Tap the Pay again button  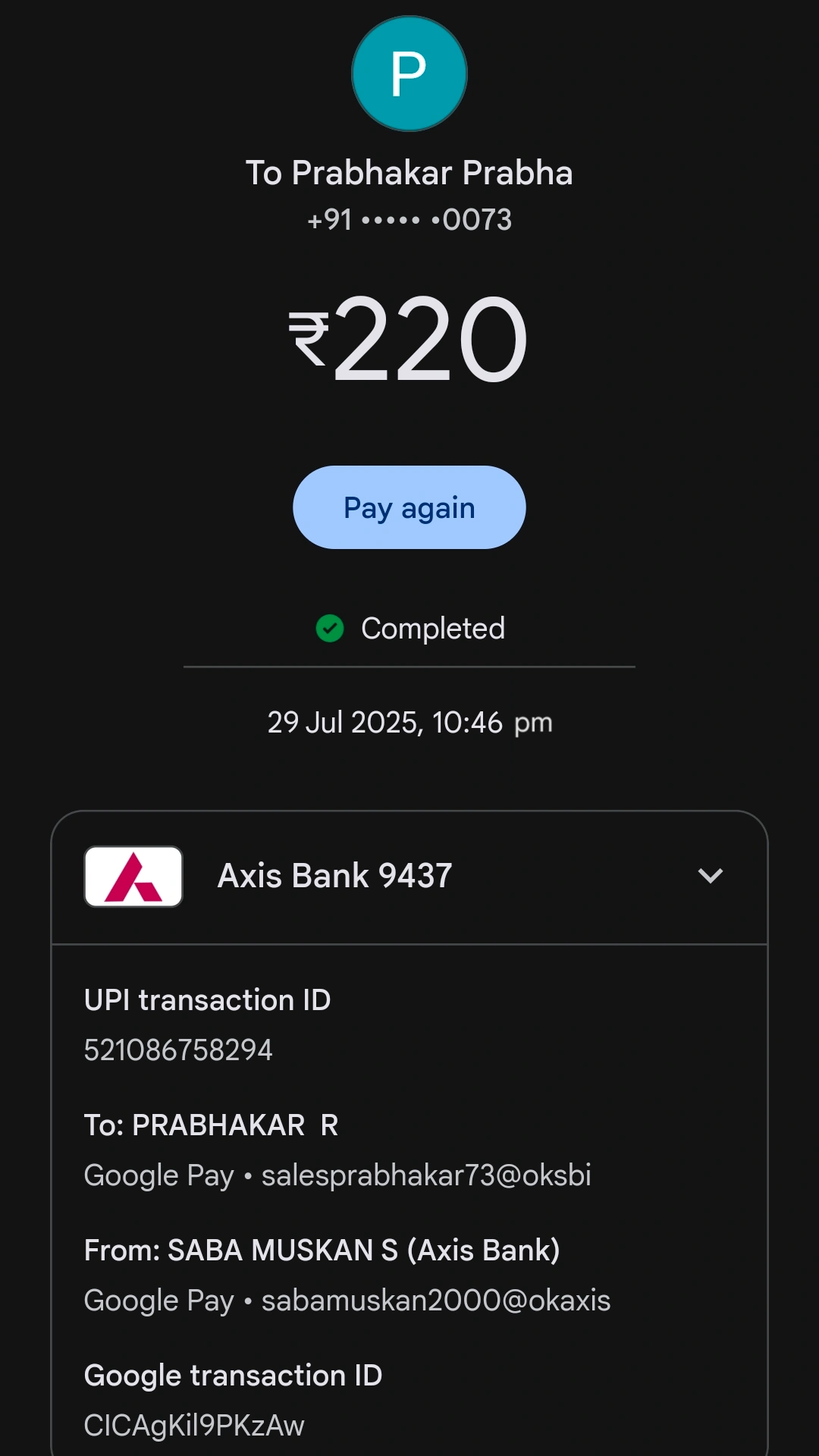409,507
